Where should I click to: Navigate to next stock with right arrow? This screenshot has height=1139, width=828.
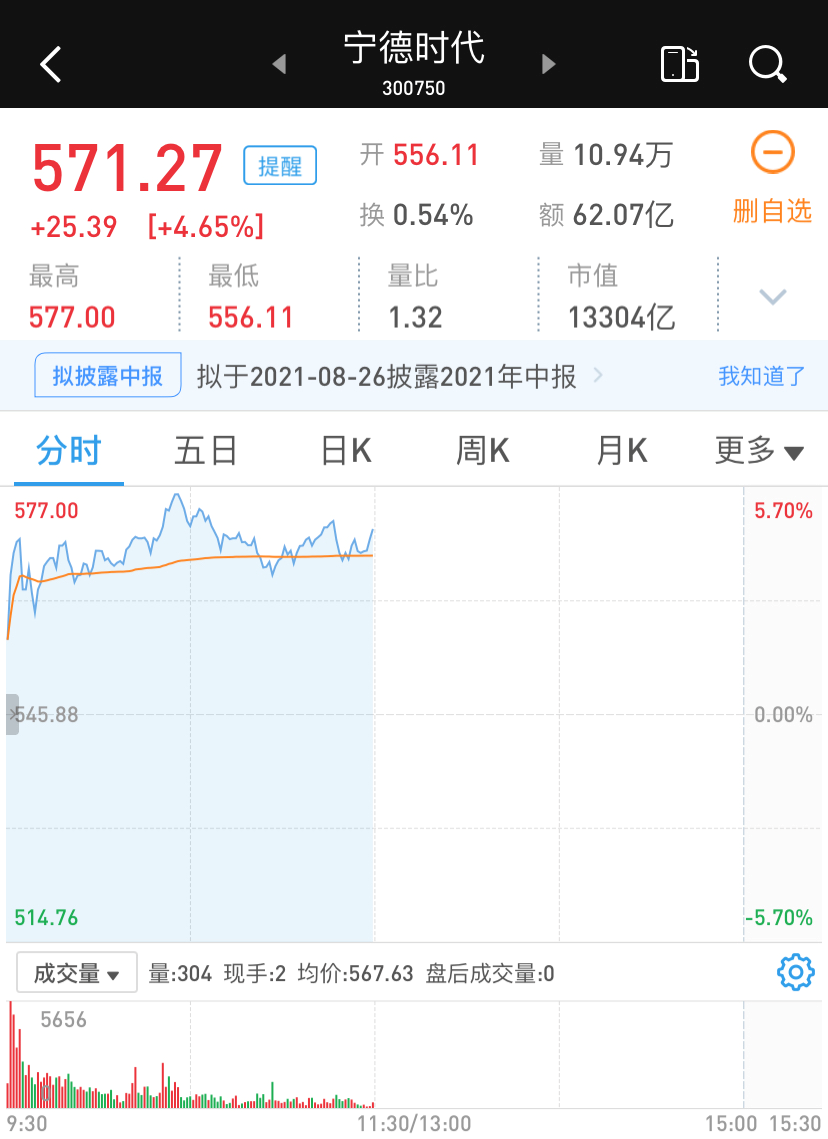548,63
